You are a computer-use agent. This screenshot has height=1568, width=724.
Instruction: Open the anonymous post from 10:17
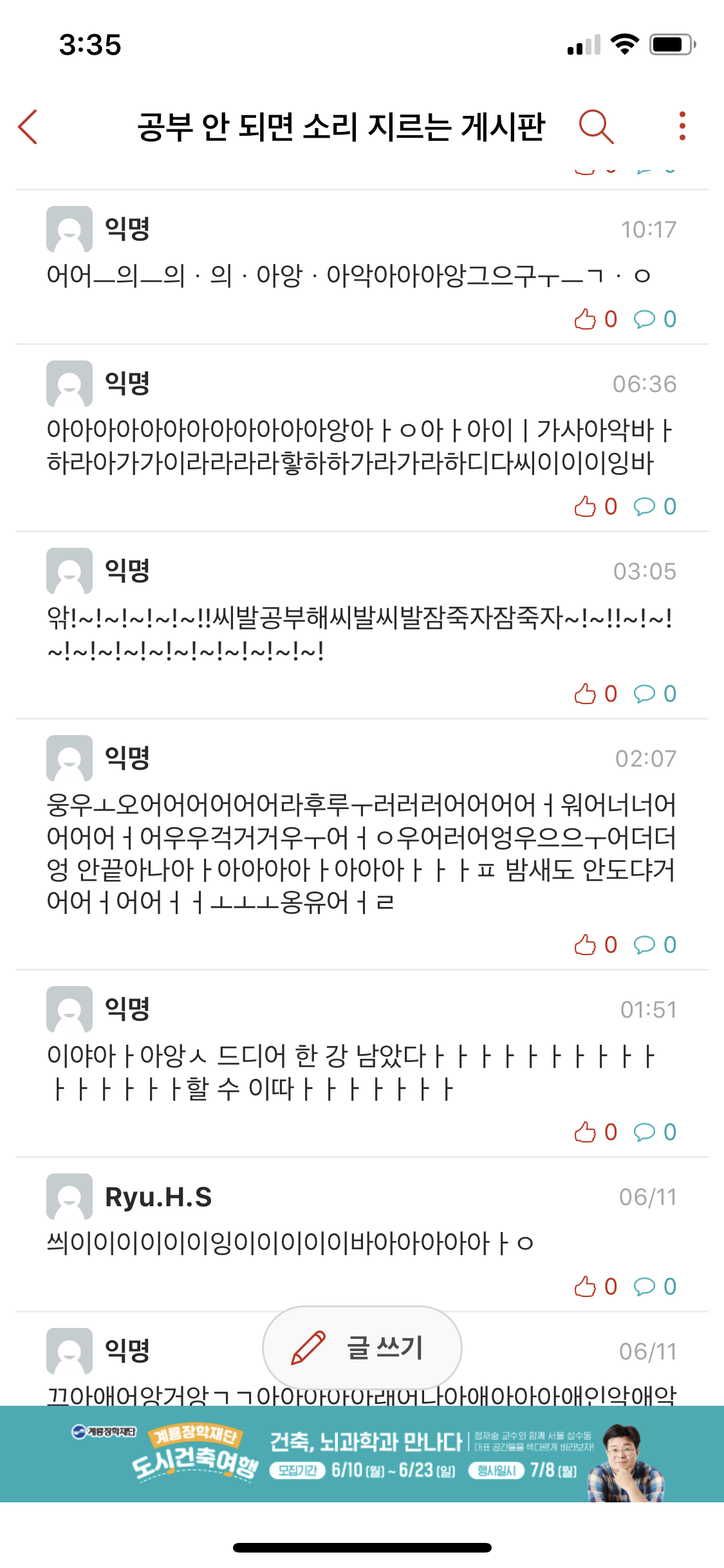(362, 267)
